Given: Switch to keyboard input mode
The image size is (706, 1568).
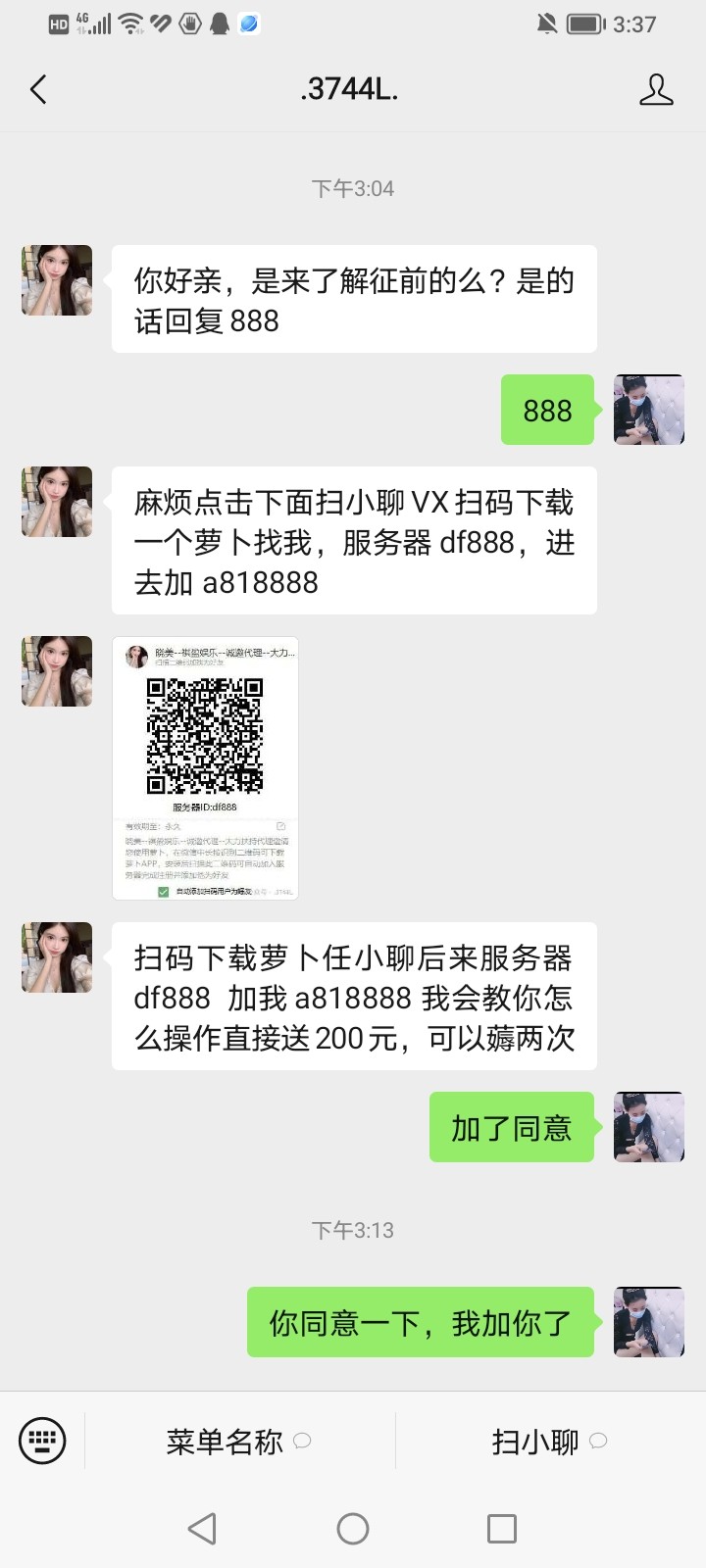Looking at the screenshot, I should (x=42, y=1441).
